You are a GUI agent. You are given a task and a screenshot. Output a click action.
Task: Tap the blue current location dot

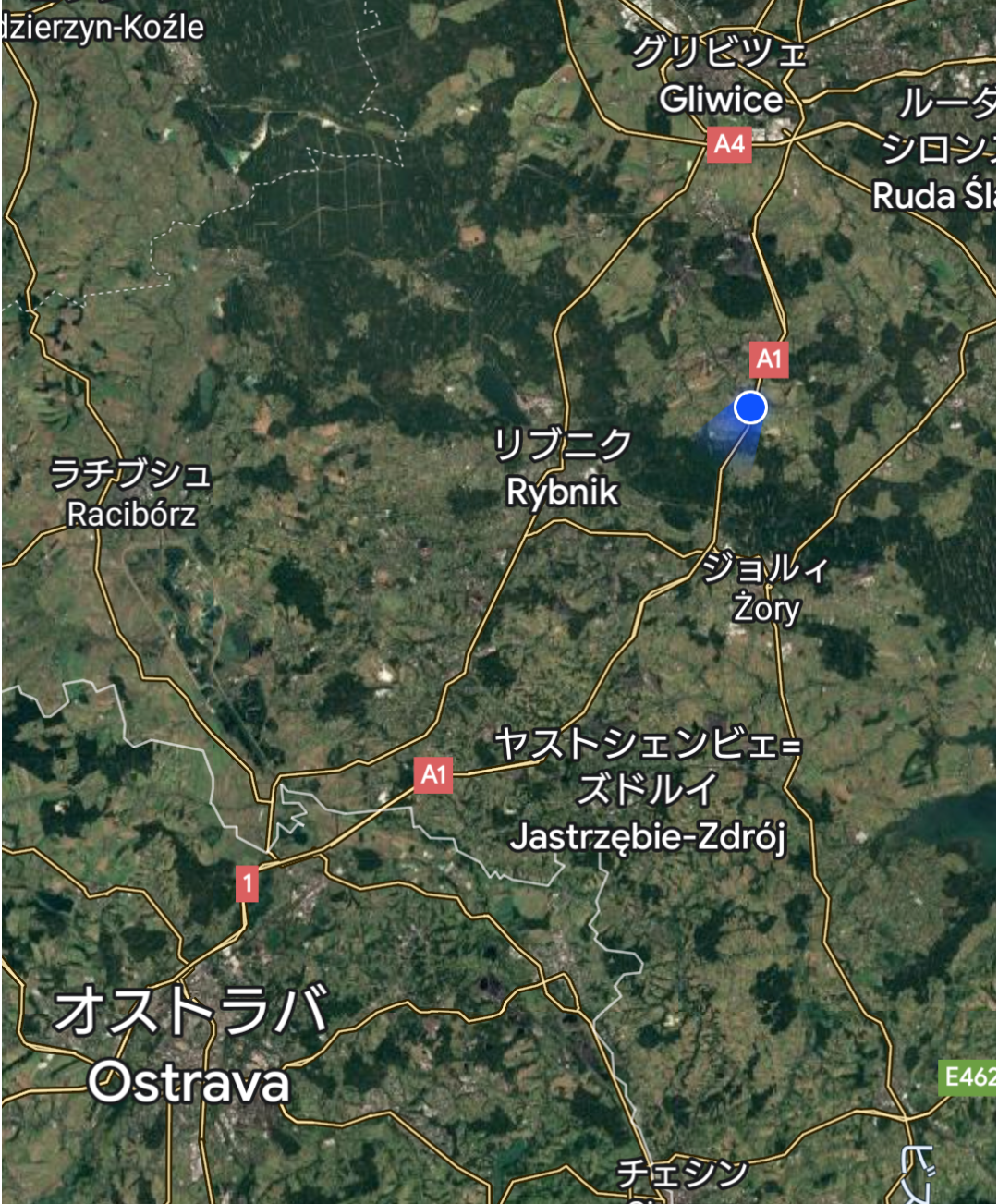(750, 407)
